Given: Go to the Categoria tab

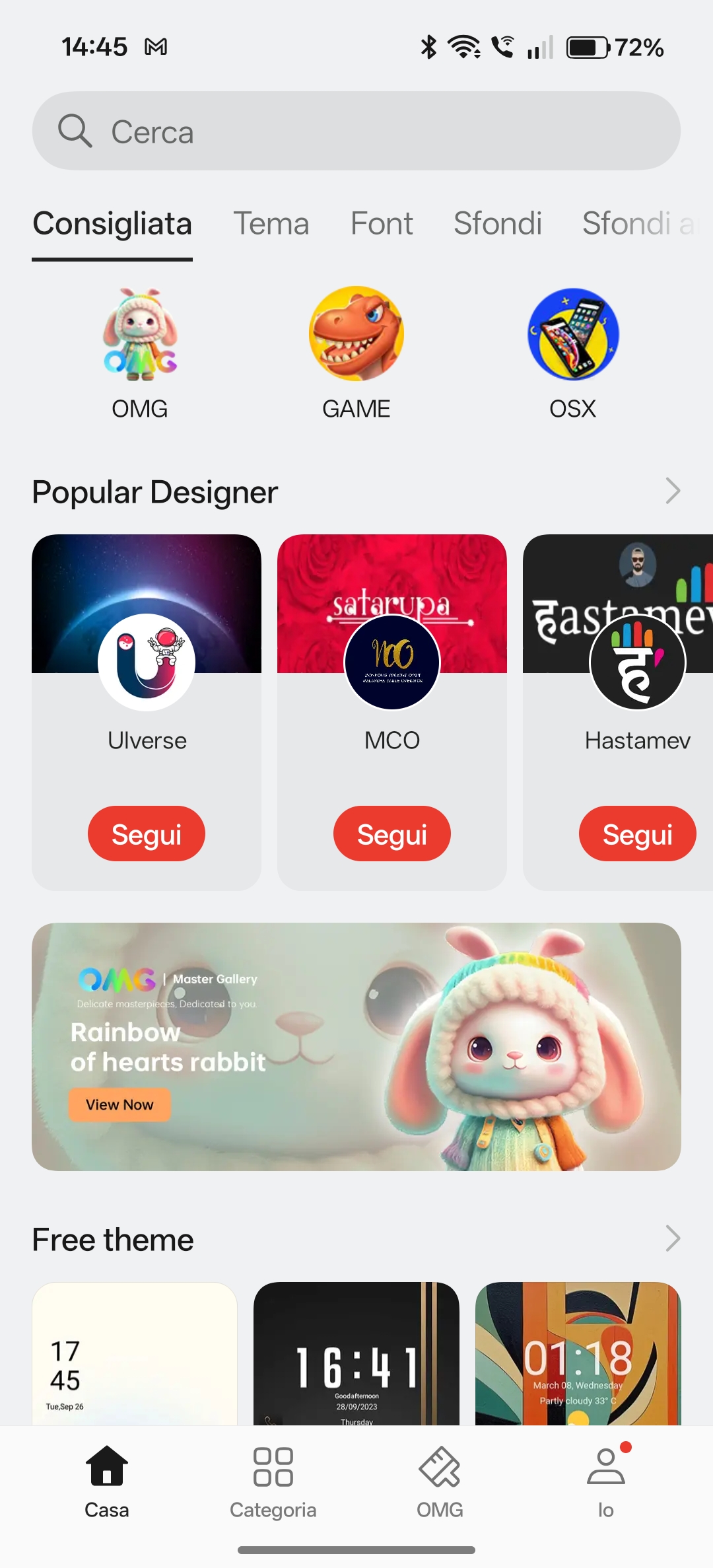Looking at the screenshot, I should pyautogui.click(x=273, y=1479).
